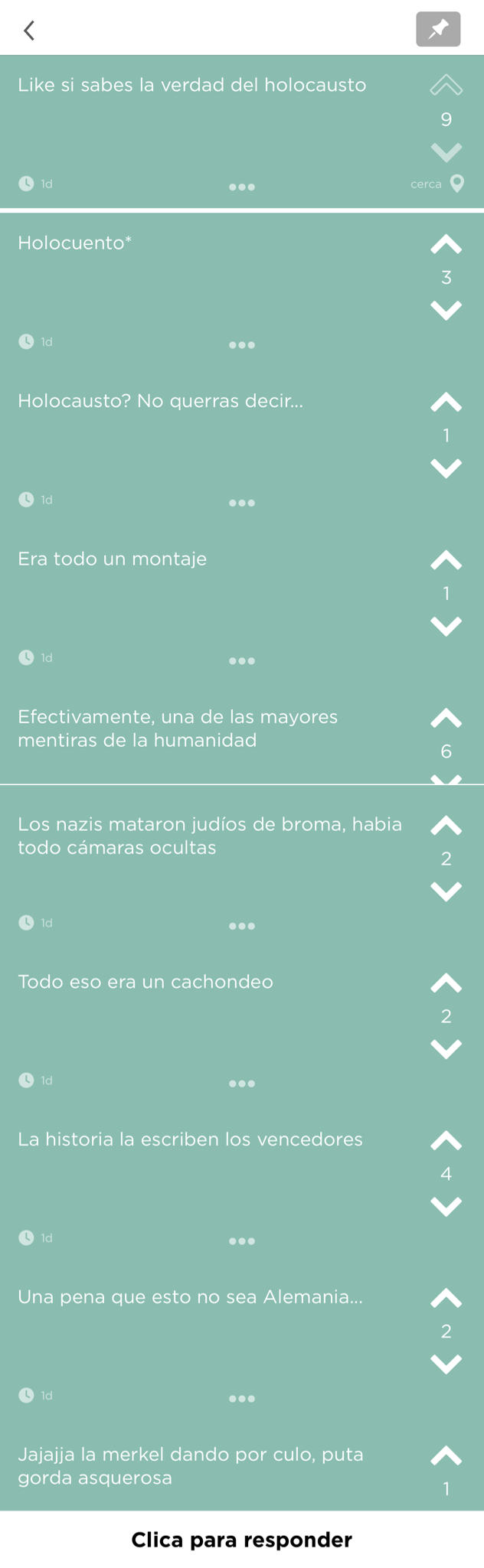This screenshot has height=1568, width=484.
Task: Tap "Clica para responder" to reply
Action: pos(242,1539)
